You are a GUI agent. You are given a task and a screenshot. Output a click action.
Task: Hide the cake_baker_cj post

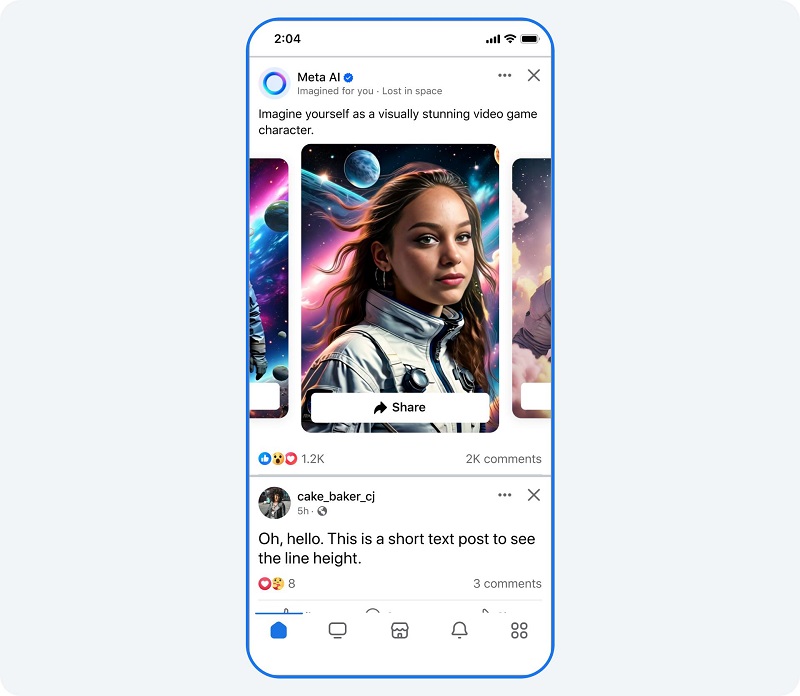pos(534,495)
